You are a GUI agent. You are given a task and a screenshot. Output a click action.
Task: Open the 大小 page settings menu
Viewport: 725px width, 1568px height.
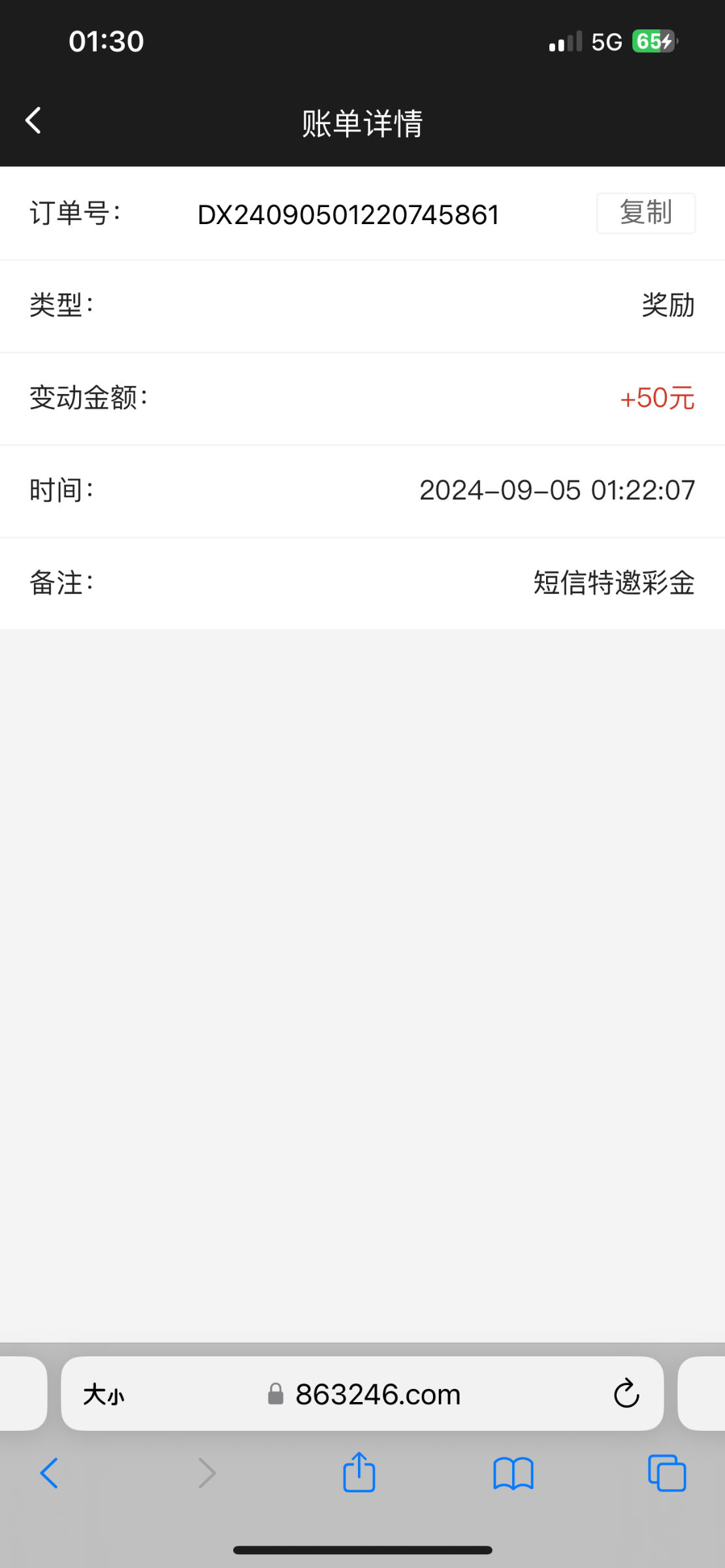[103, 1395]
